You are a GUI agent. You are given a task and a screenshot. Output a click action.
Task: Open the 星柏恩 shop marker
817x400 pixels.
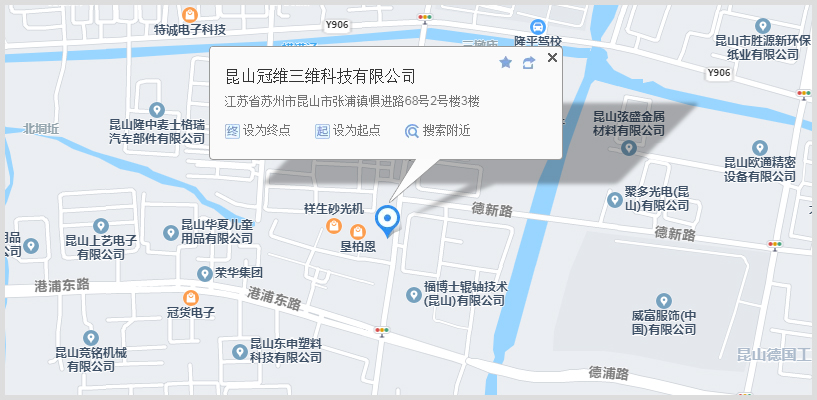pyautogui.click(x=358, y=231)
